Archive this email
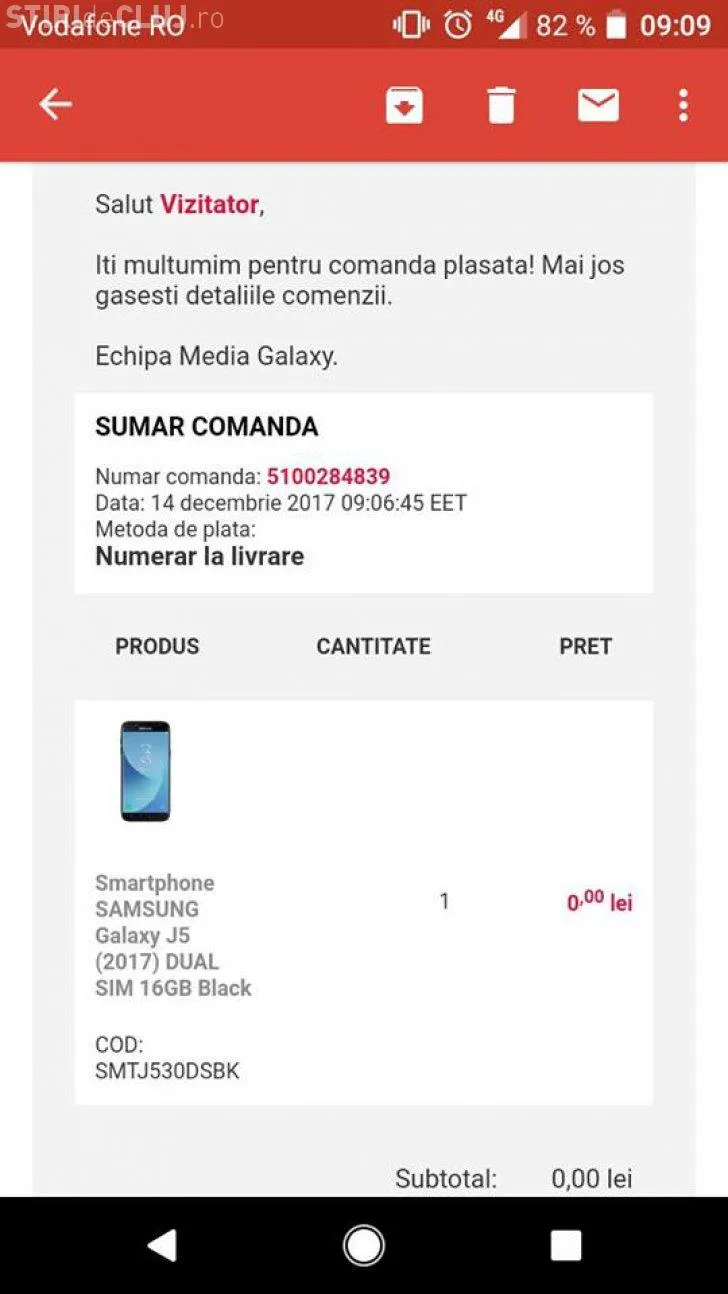728x1294 pixels. (x=404, y=105)
